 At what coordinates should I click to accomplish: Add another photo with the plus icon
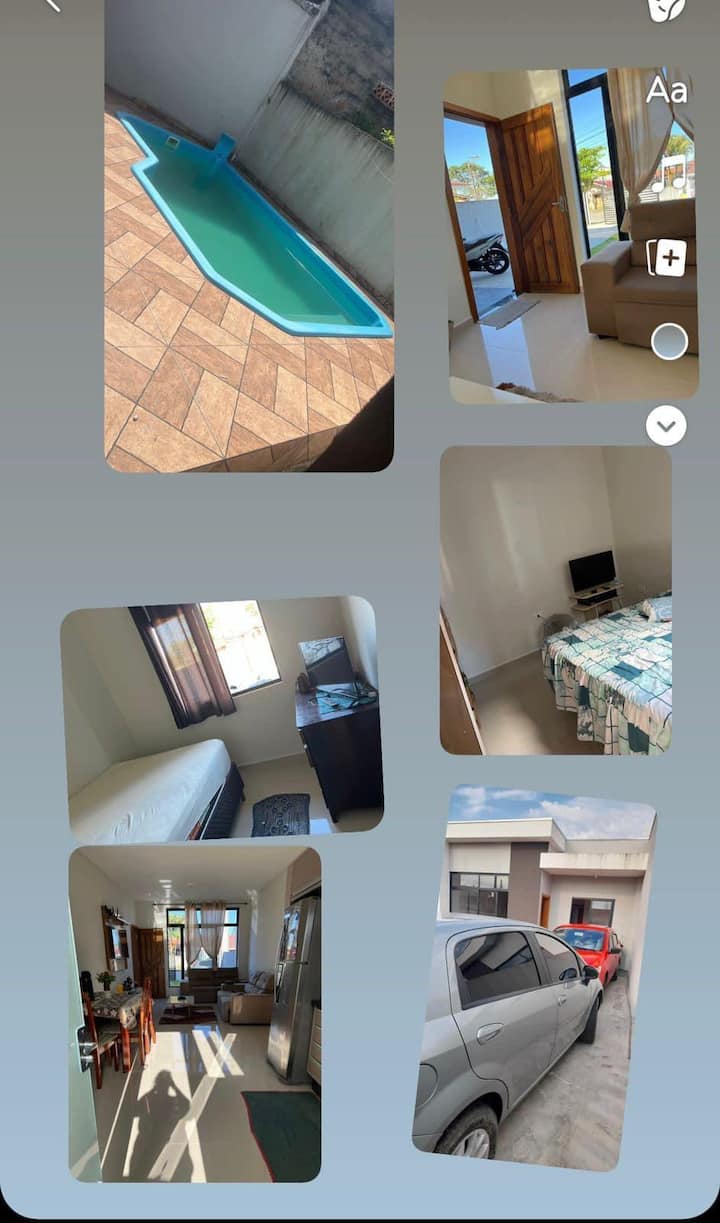pos(667,257)
